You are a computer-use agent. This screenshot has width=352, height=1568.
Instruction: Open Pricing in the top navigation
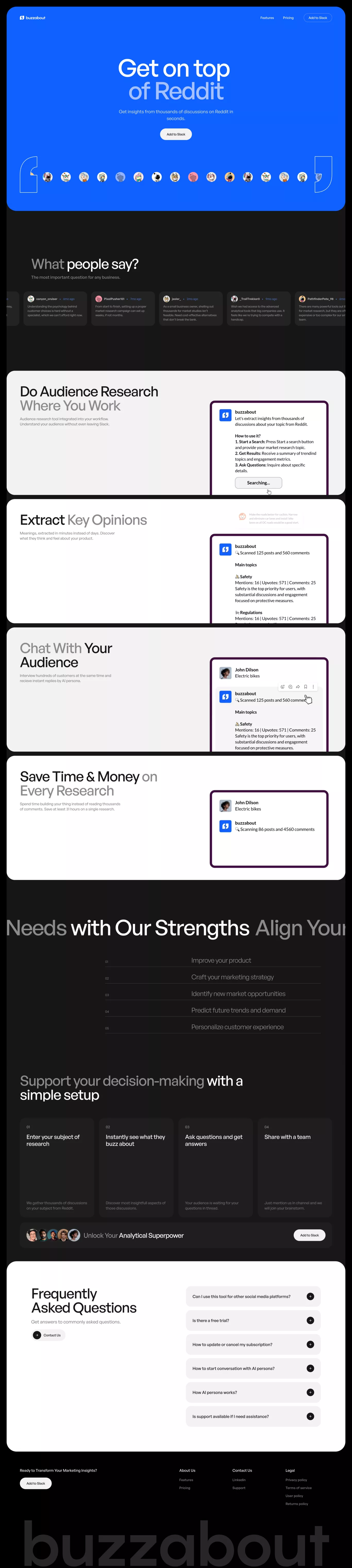(288, 18)
